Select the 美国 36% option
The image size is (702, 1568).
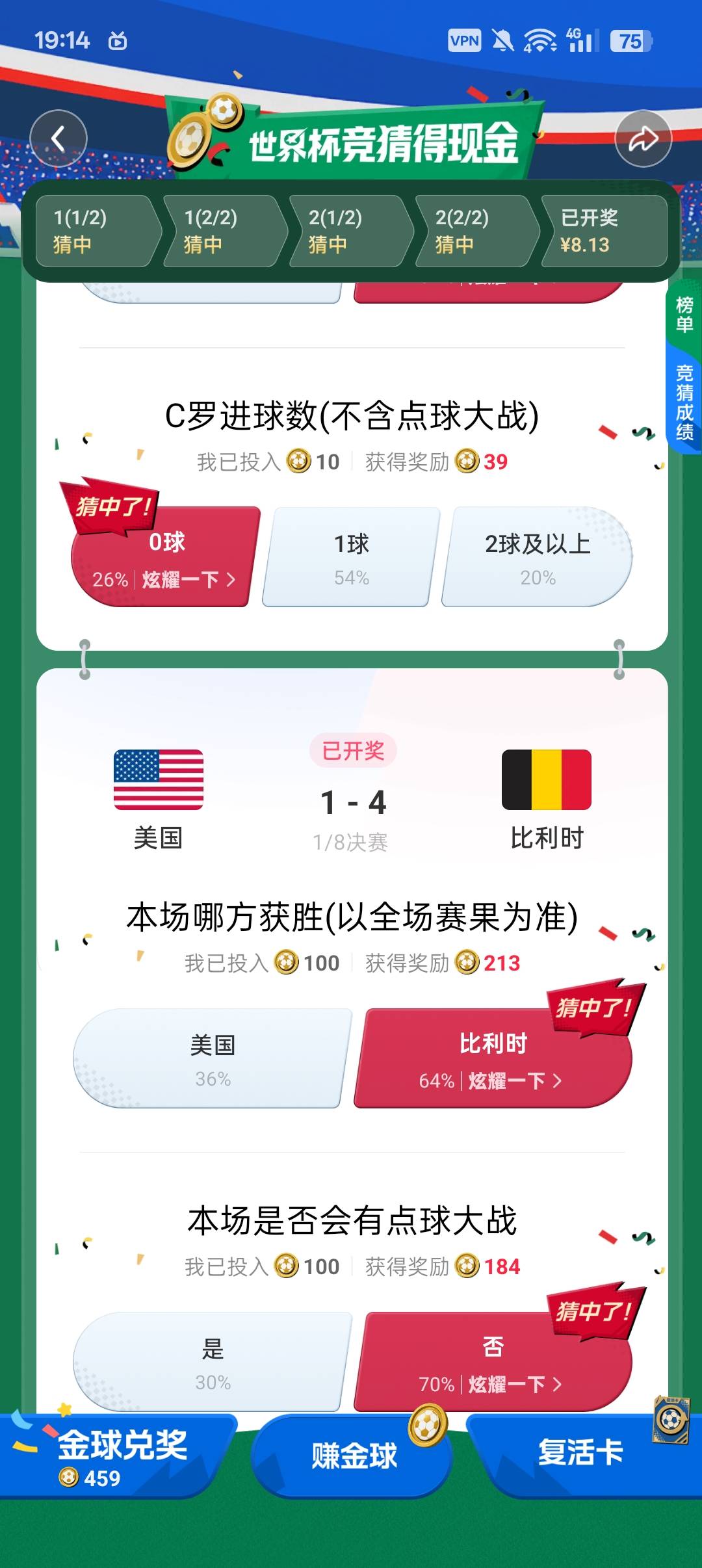(x=213, y=1058)
